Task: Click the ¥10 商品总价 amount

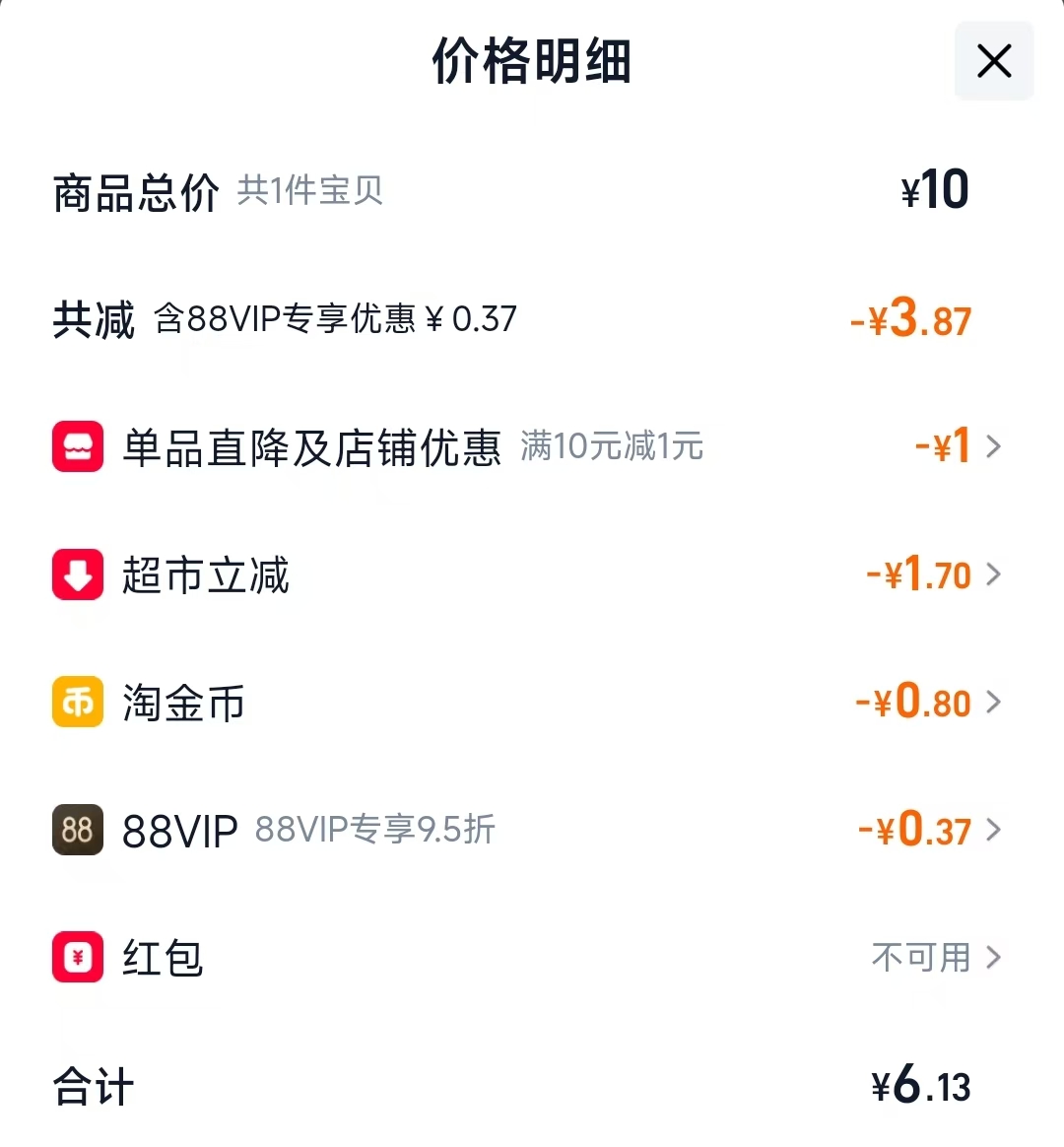Action: click(x=936, y=188)
